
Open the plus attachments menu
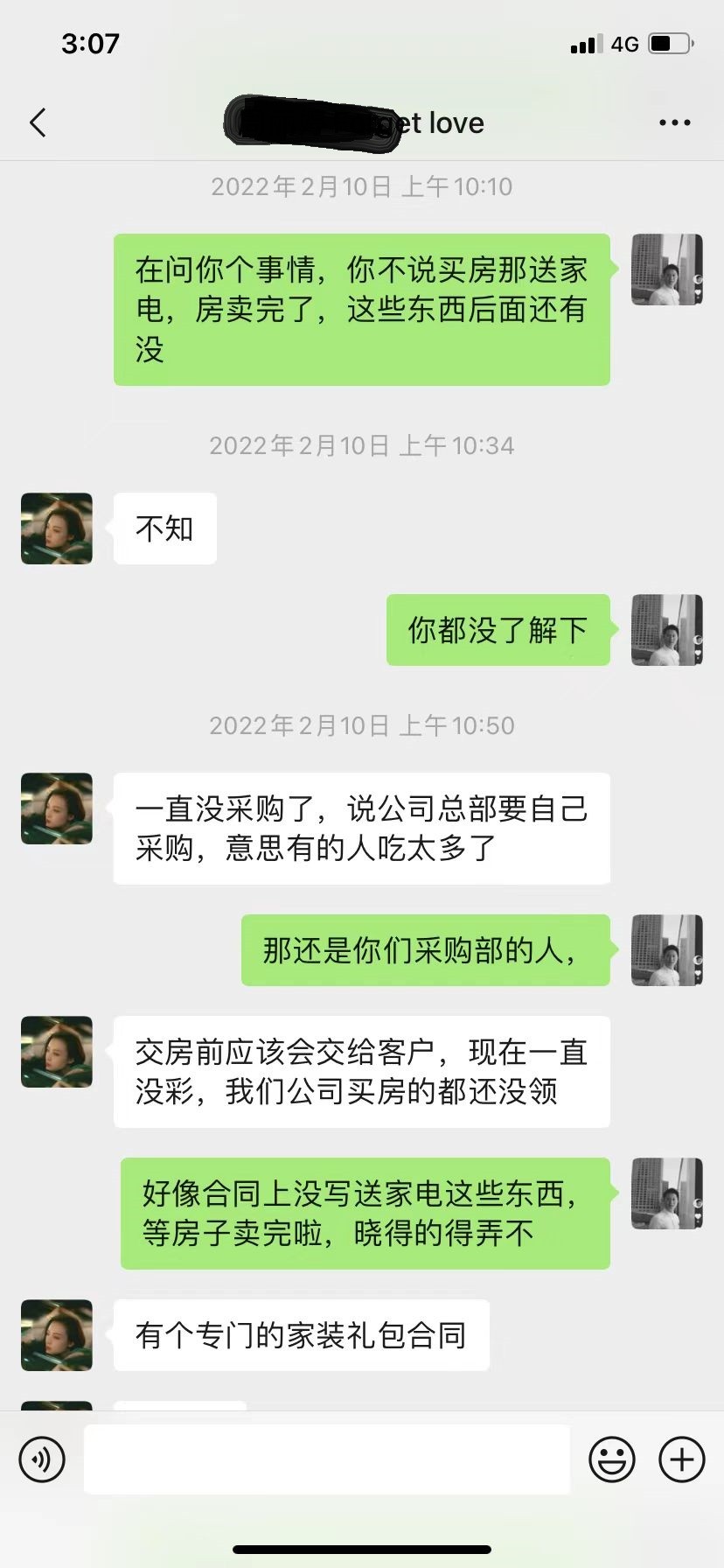682,1459
